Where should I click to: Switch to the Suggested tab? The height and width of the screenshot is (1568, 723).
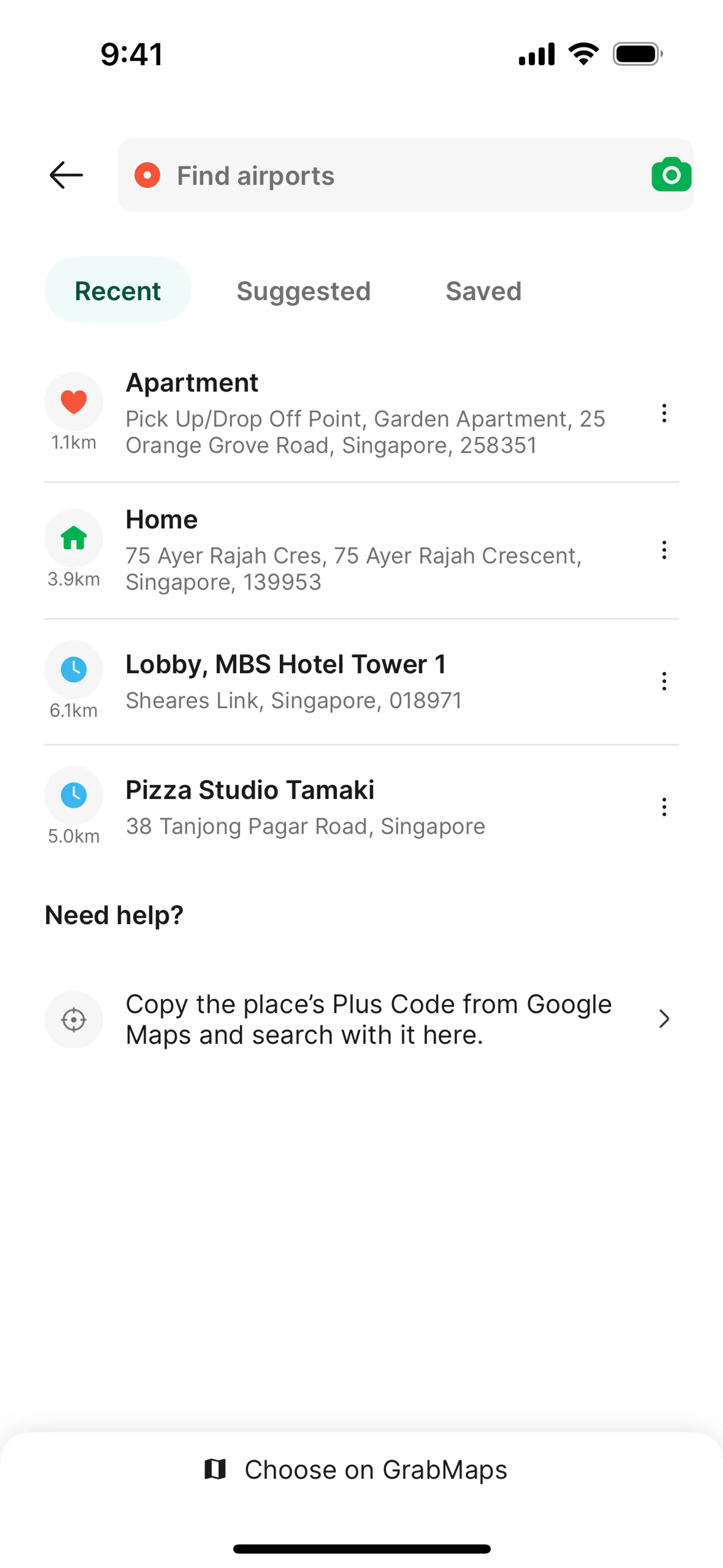(x=303, y=290)
